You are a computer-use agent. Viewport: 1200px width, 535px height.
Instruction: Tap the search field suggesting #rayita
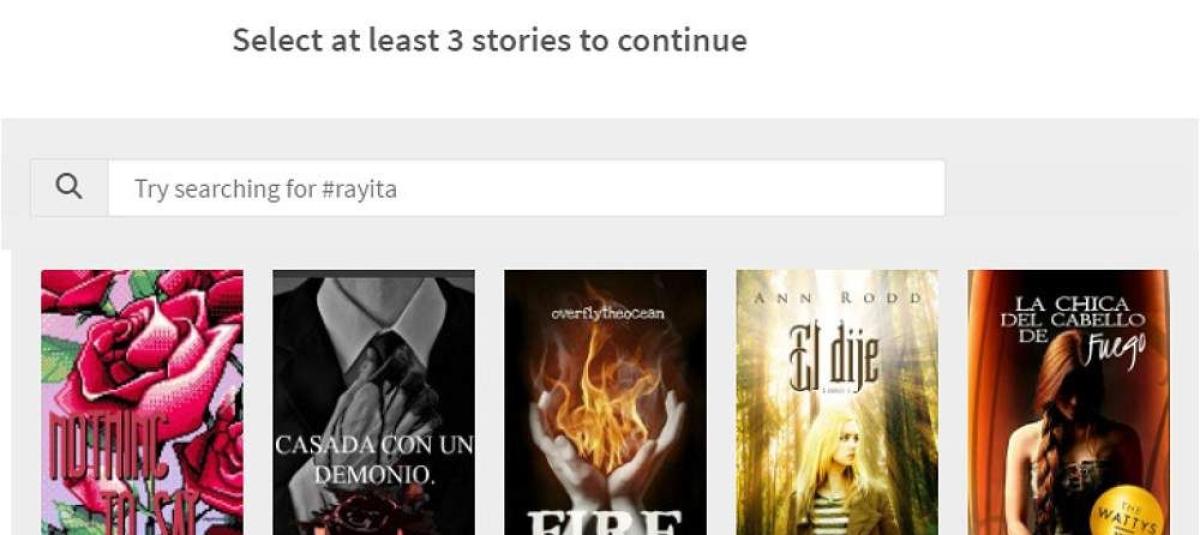tap(525, 188)
